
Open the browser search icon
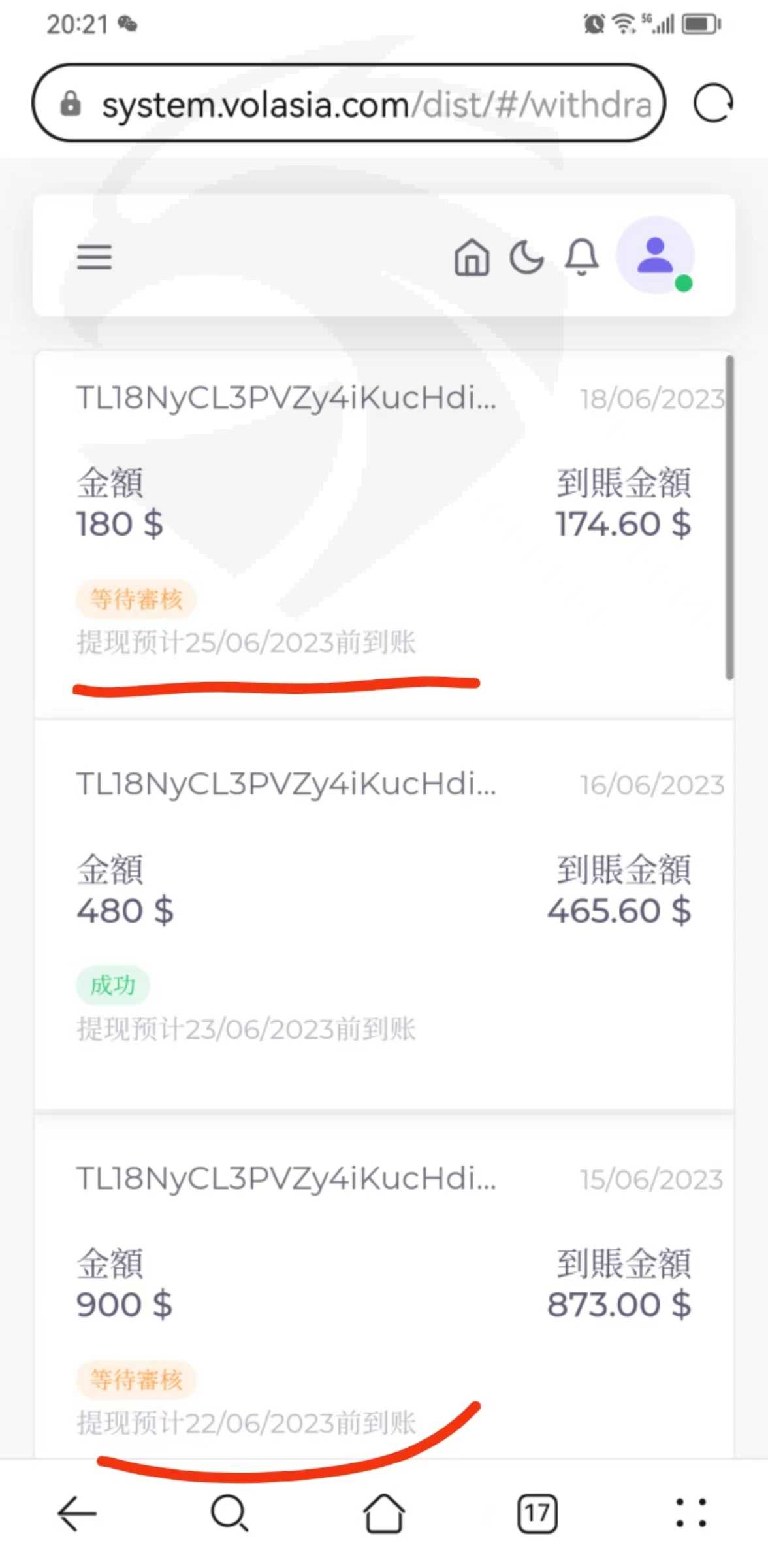tap(230, 1513)
